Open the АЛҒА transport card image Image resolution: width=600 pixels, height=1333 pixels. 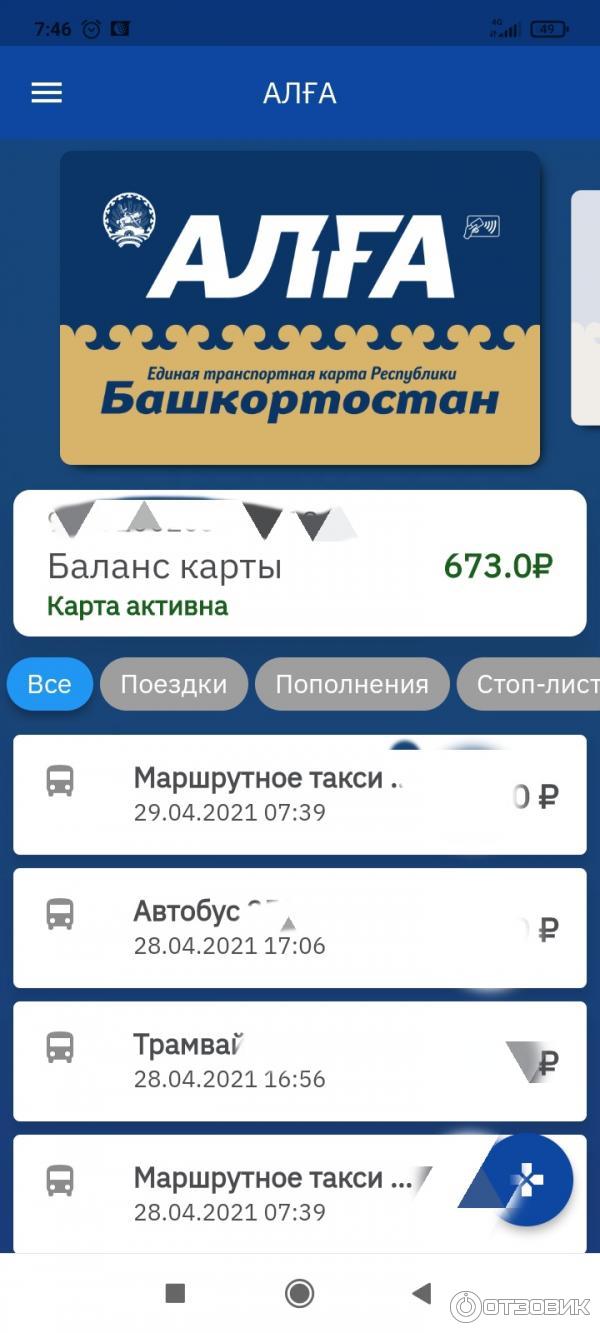coord(300,308)
